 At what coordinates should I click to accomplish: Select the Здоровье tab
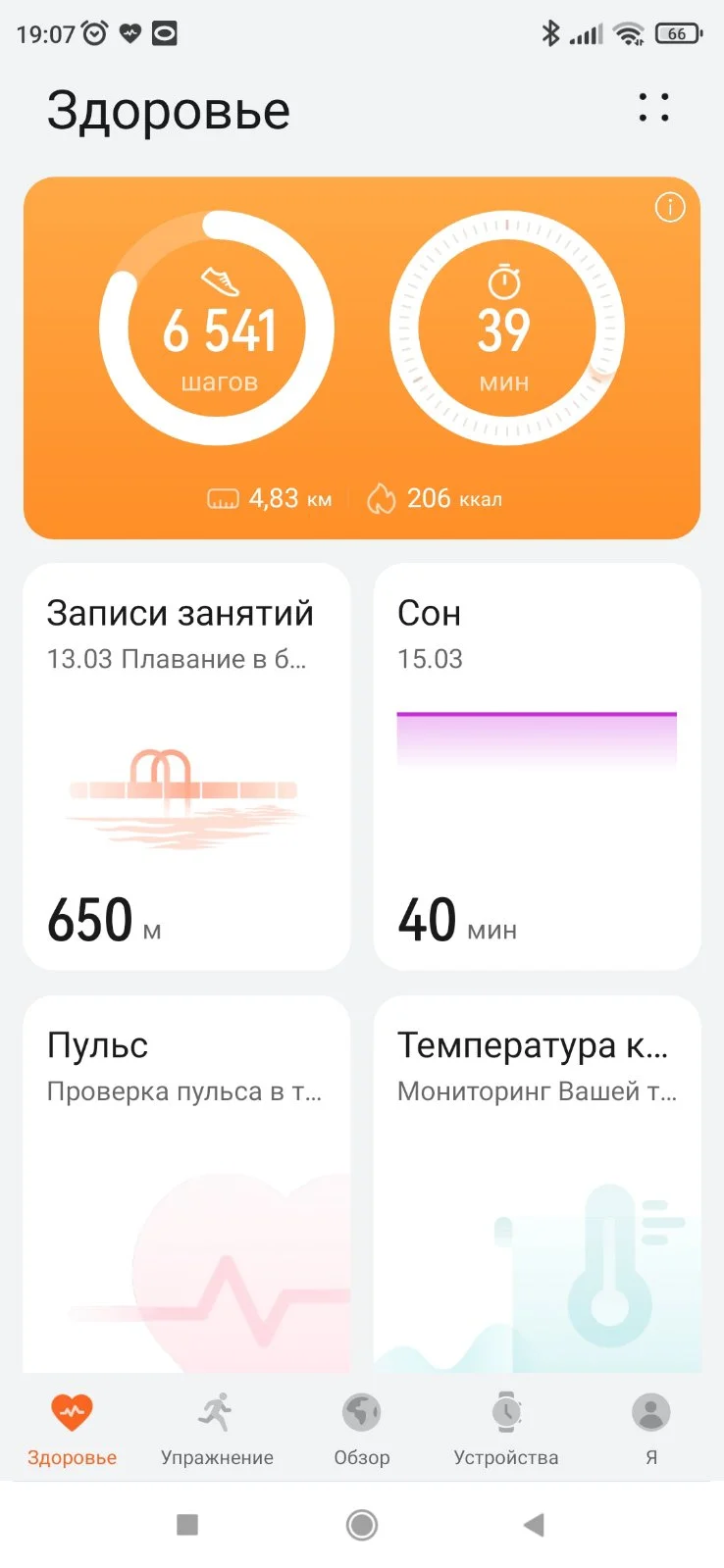(72, 1428)
